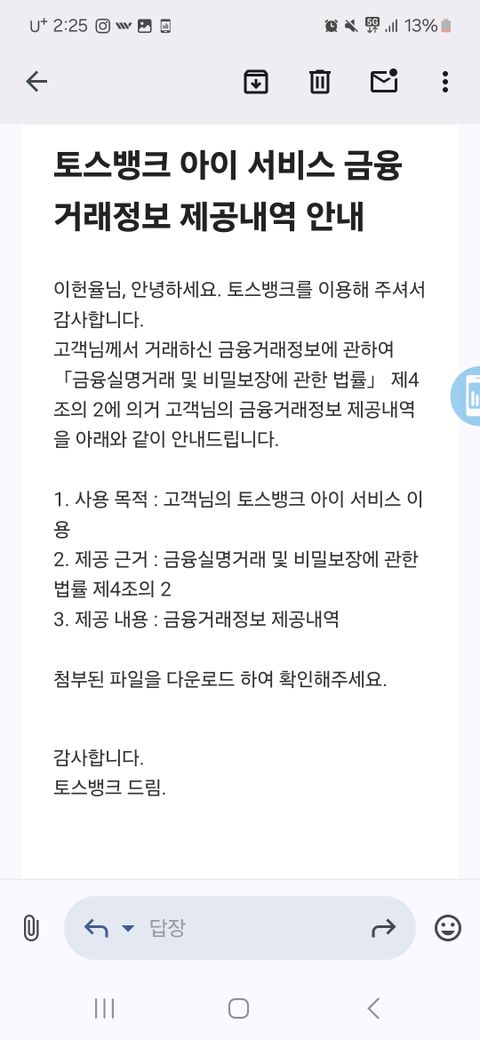Open the reply options dropdown arrow
Viewport: 480px width, 1040px height.
tap(128, 928)
